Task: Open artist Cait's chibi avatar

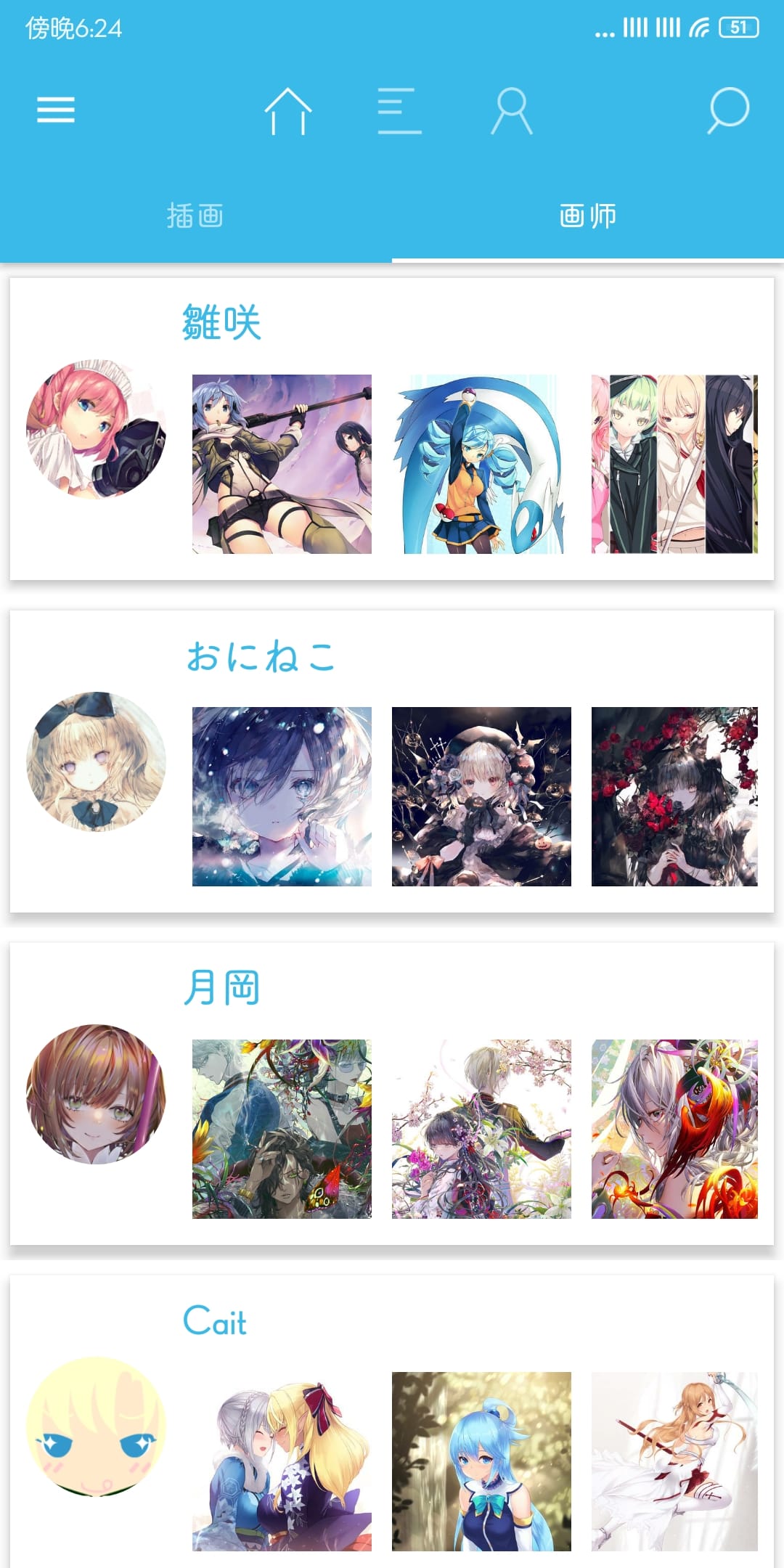Action: click(x=96, y=1426)
